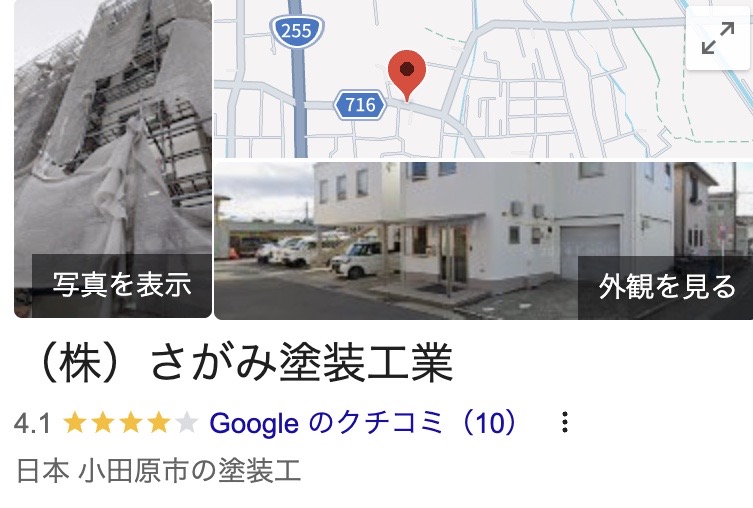Open Google のクチコミ (10) reviews
This screenshot has width=753, height=508.
[x=364, y=423]
